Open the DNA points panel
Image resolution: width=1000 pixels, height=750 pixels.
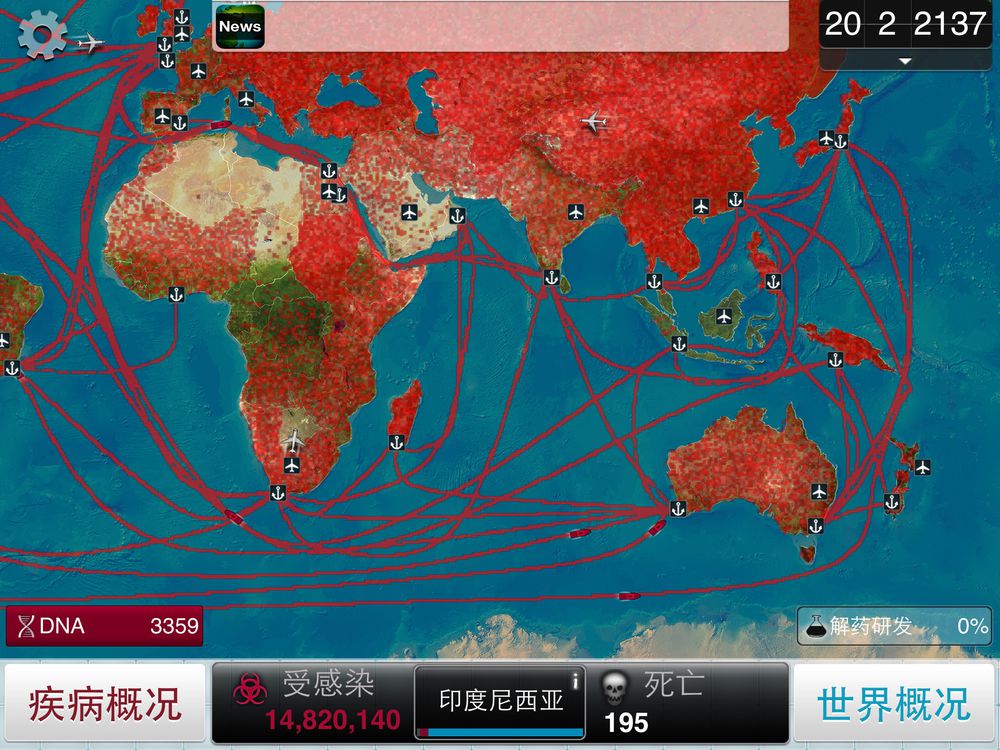[x=105, y=626]
